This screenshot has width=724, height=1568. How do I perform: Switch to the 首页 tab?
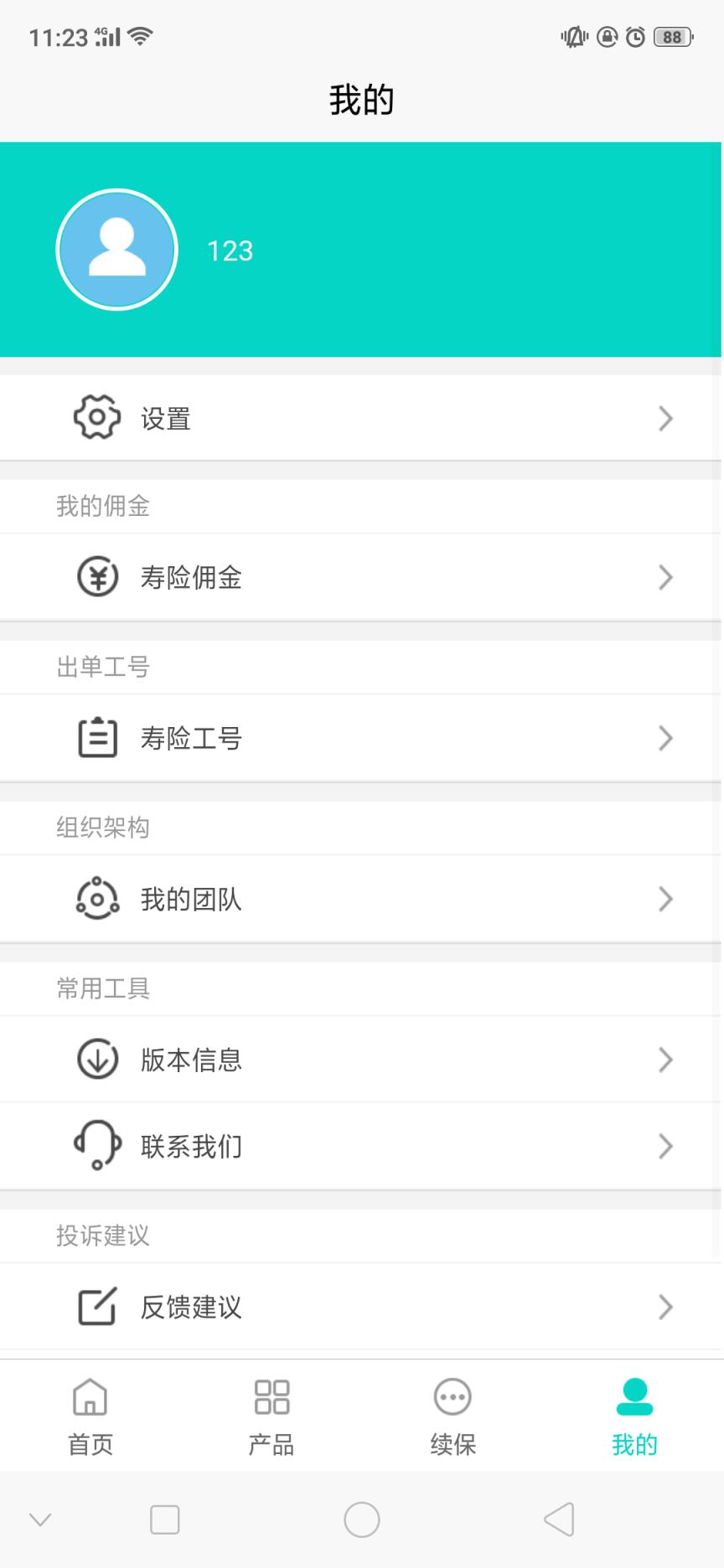click(90, 1414)
